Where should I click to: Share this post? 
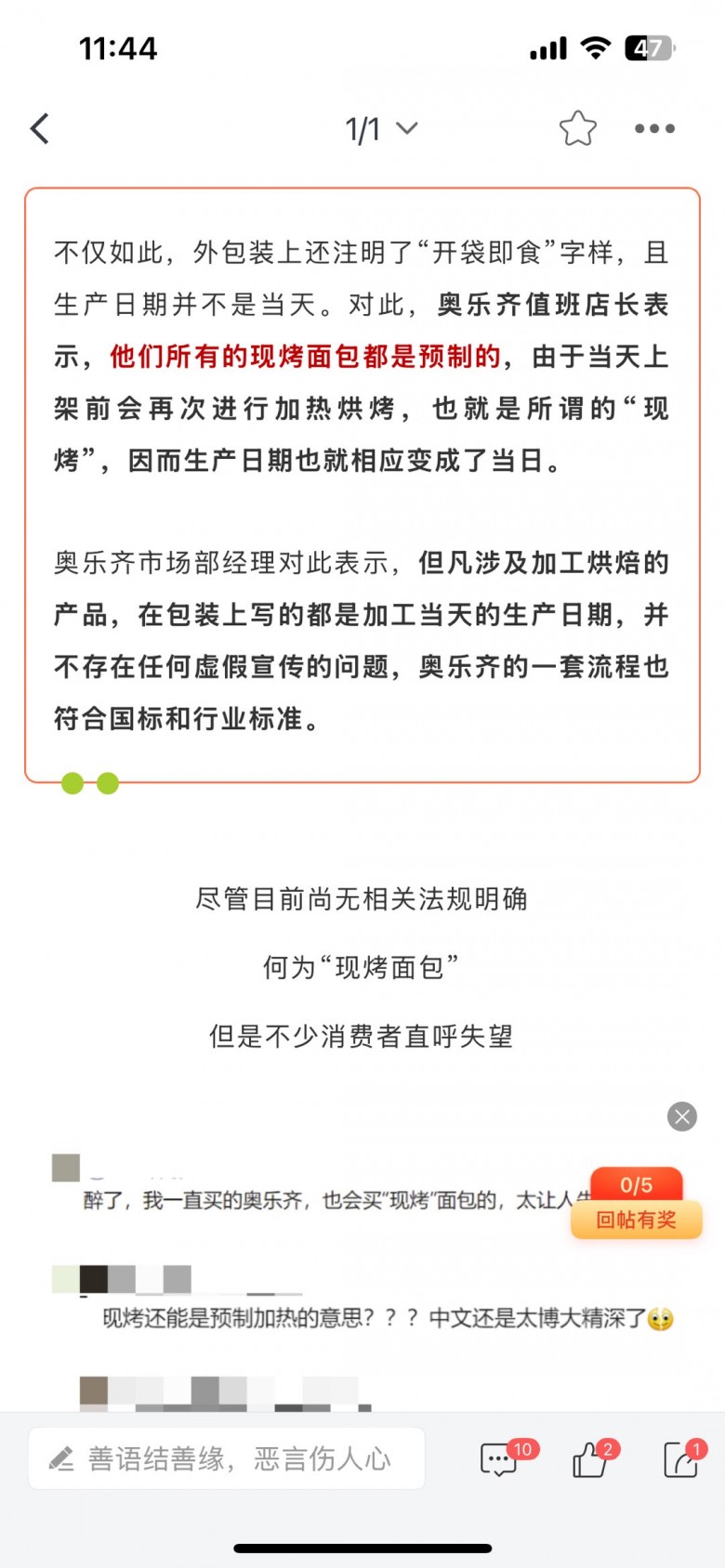[x=681, y=1459]
